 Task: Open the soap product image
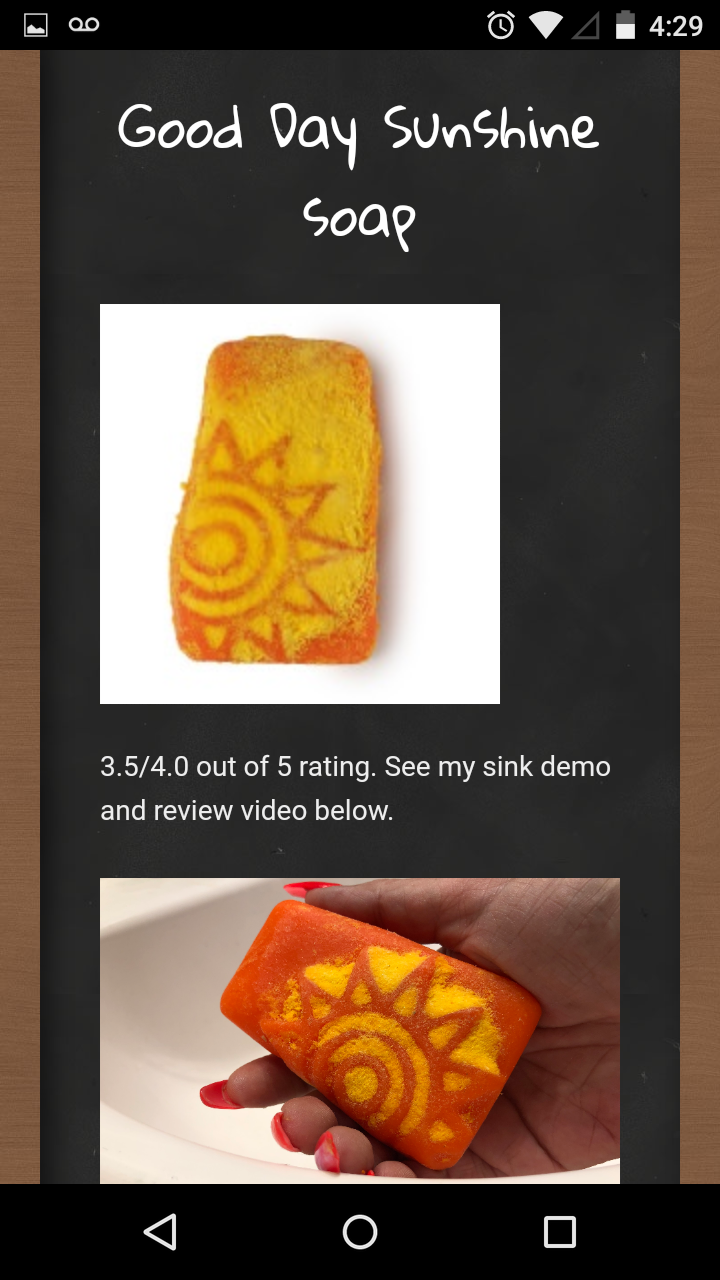pyautogui.click(x=300, y=503)
